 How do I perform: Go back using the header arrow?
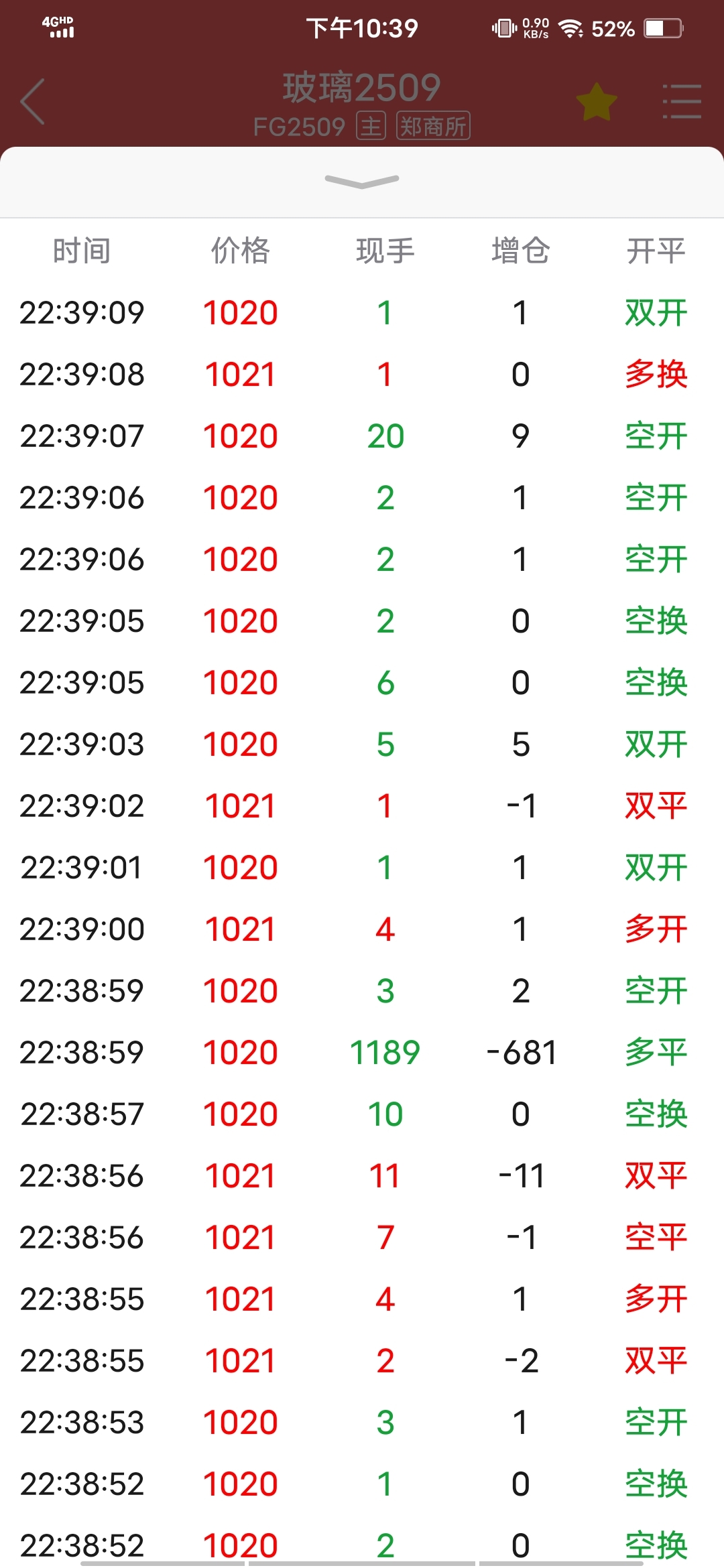tap(32, 102)
